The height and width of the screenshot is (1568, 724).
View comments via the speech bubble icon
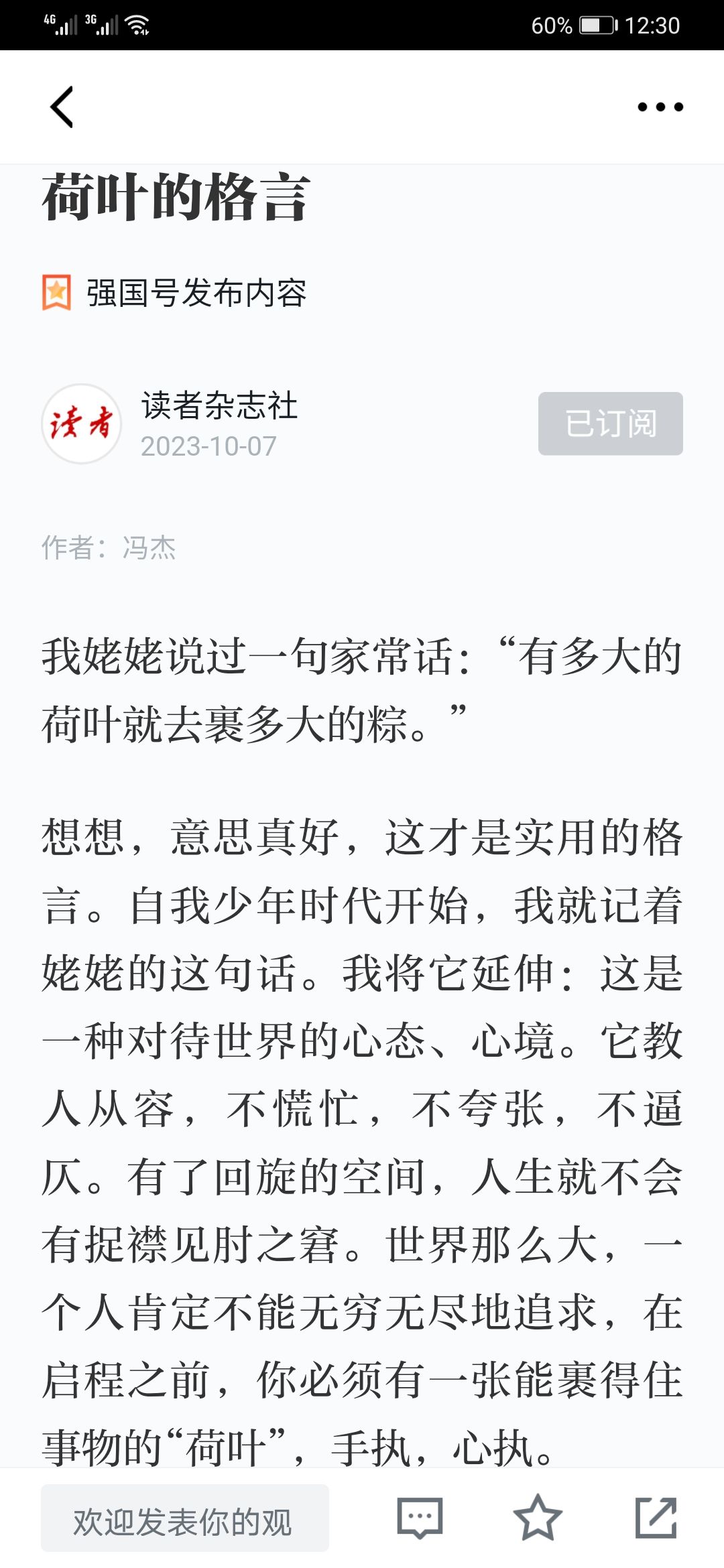click(420, 1518)
